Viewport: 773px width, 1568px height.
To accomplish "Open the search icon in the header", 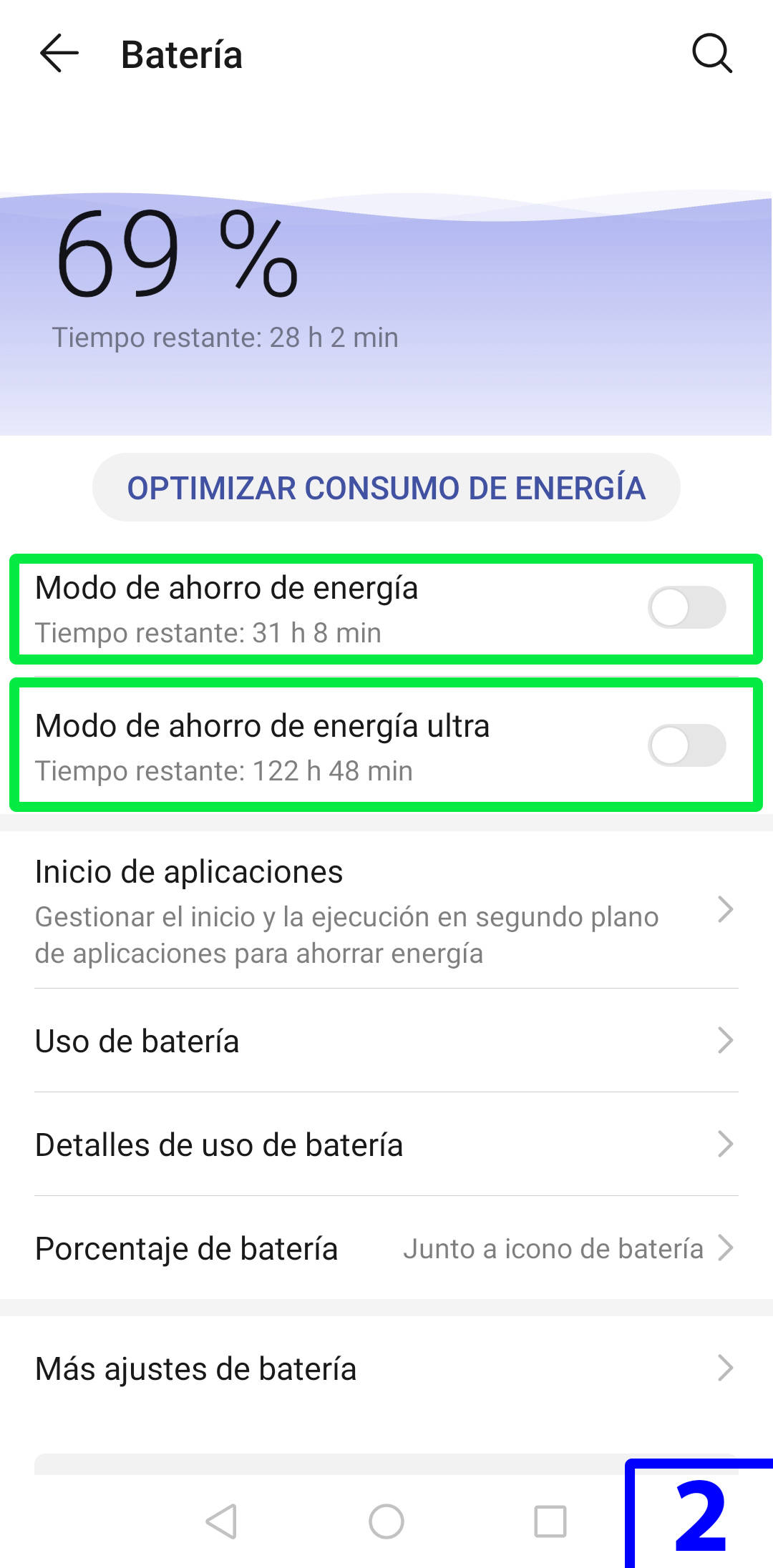I will (x=712, y=54).
